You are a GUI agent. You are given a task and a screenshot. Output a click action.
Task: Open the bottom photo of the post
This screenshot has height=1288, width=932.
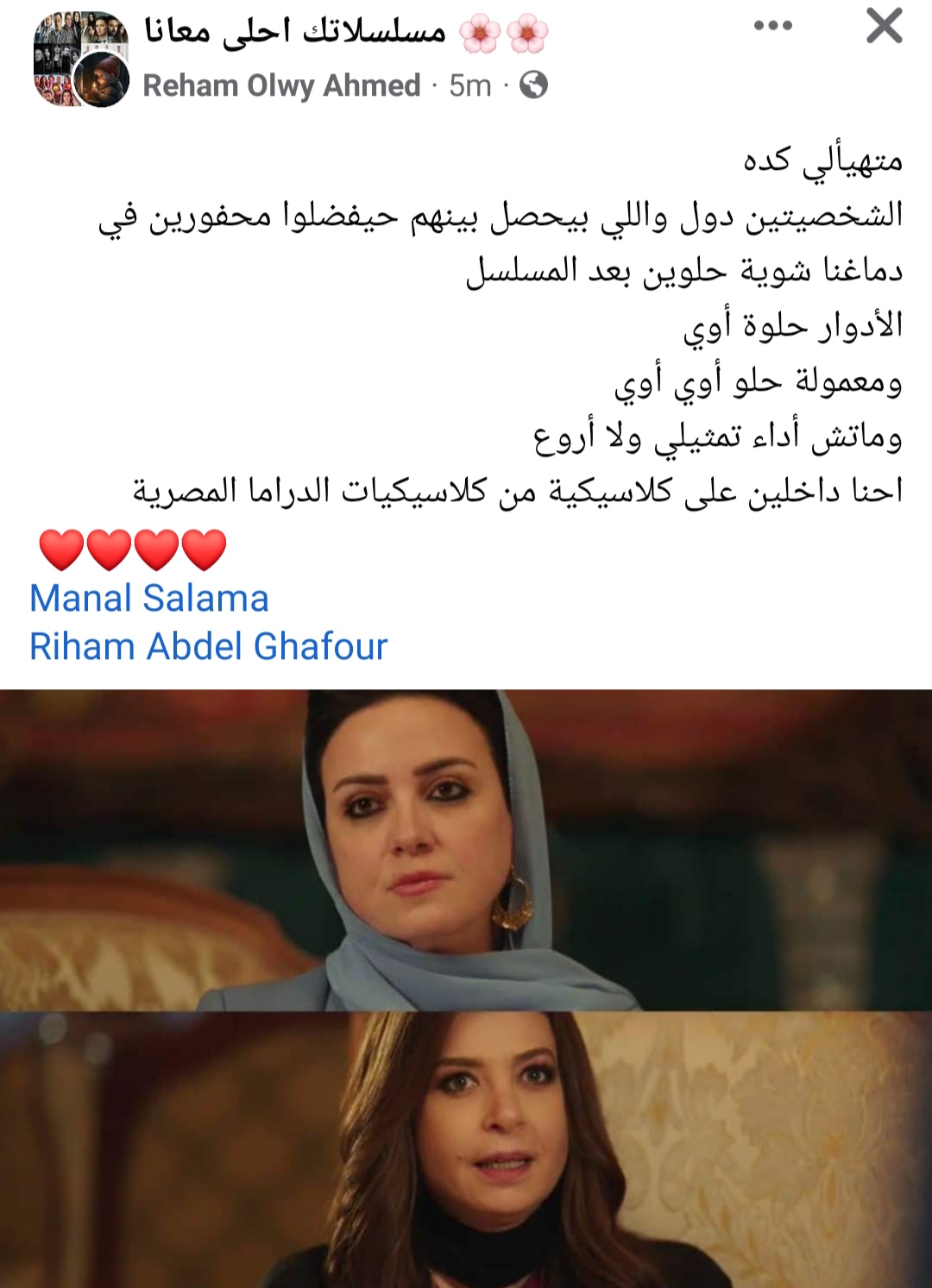[466, 1149]
